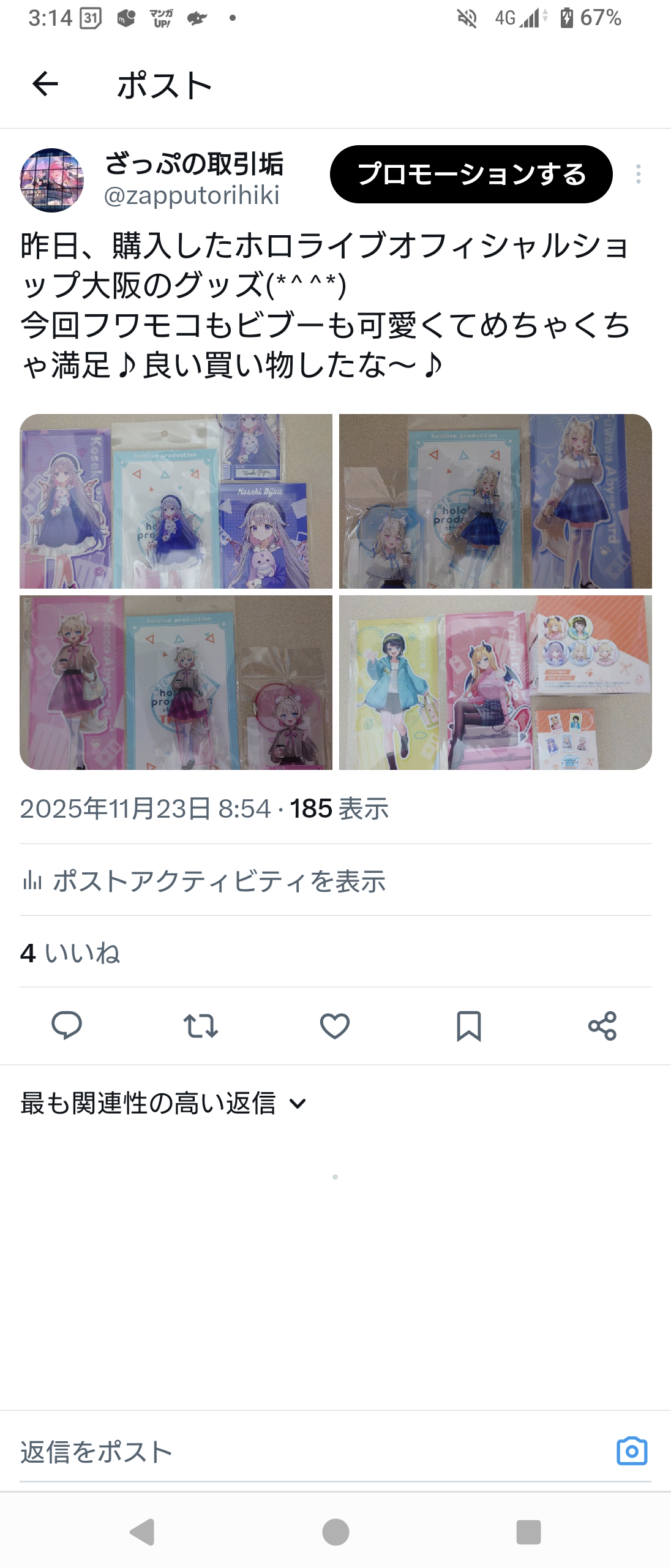Viewport: 671px width, 1568px height.
Task: Go back using the top arrow
Action: click(45, 84)
